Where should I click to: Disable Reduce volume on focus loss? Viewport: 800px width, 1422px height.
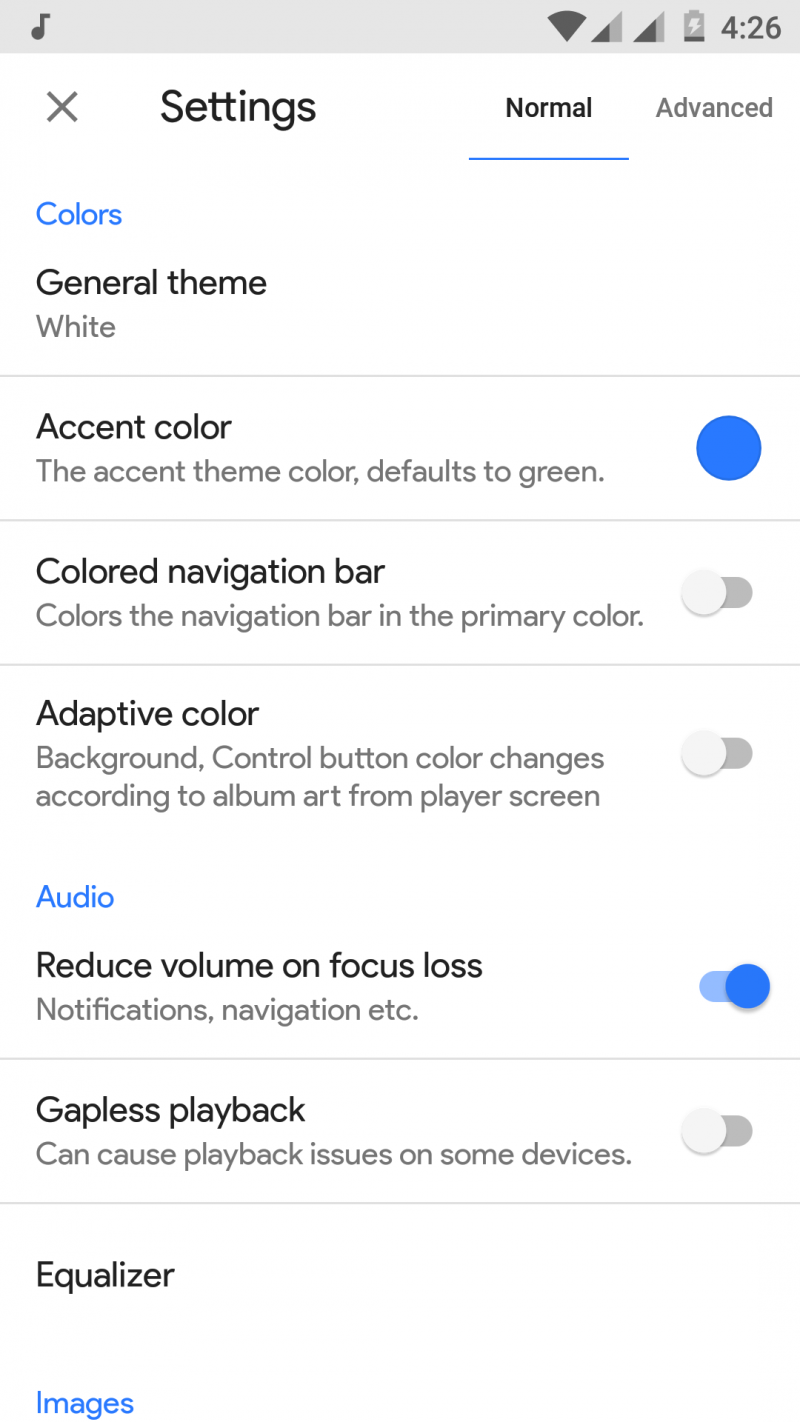[x=734, y=987]
